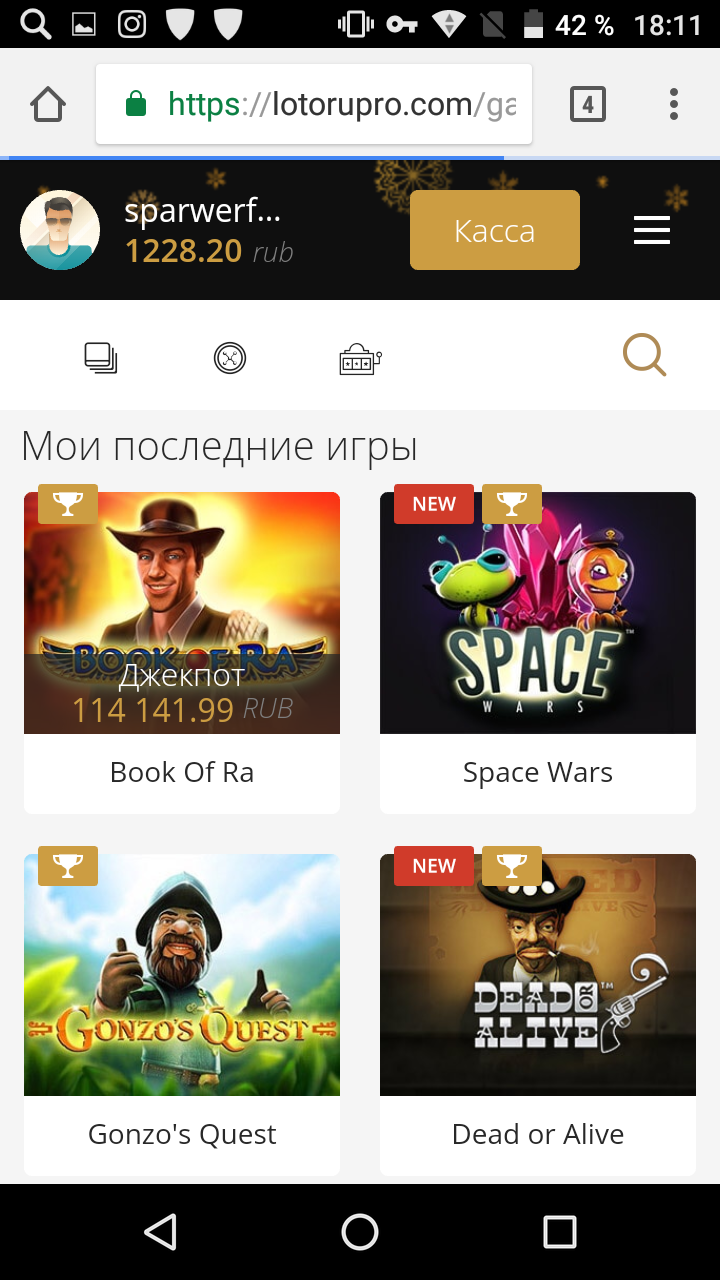Select the roulette category icon

pyautogui.click(x=230, y=357)
